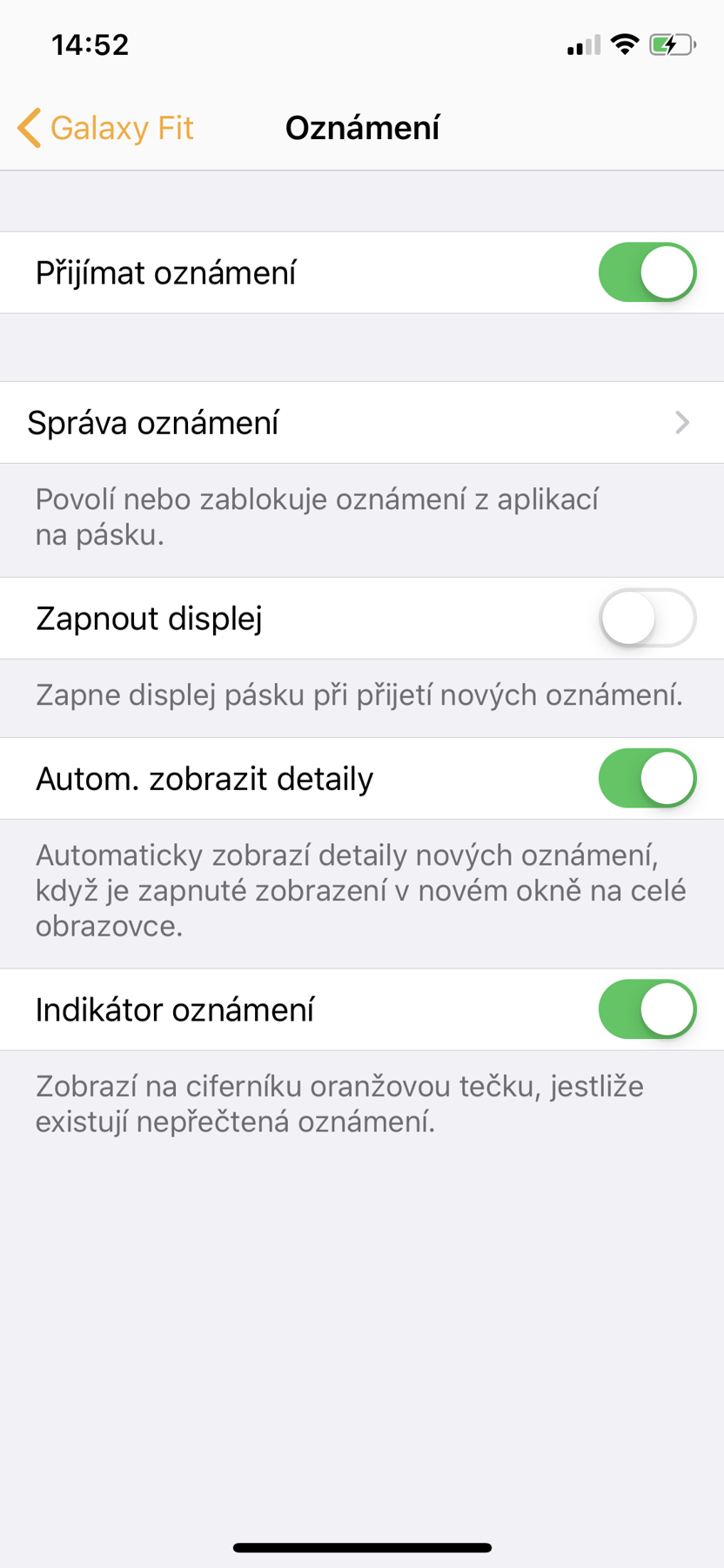This screenshot has width=724, height=1568.
Task: Turn off Autom. zobrazit detaily
Action: click(647, 778)
